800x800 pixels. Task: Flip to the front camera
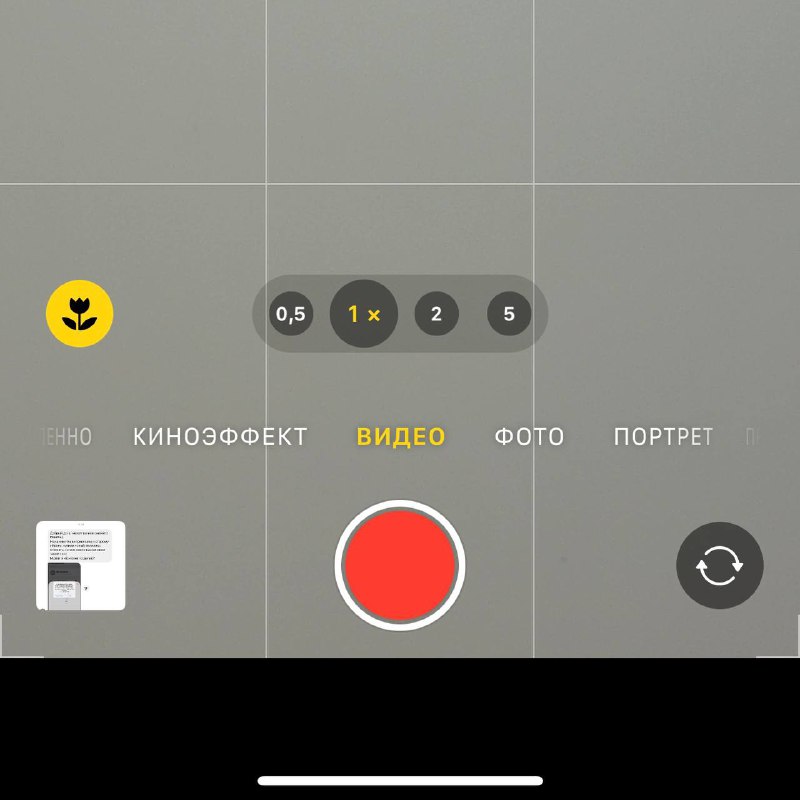[719, 565]
